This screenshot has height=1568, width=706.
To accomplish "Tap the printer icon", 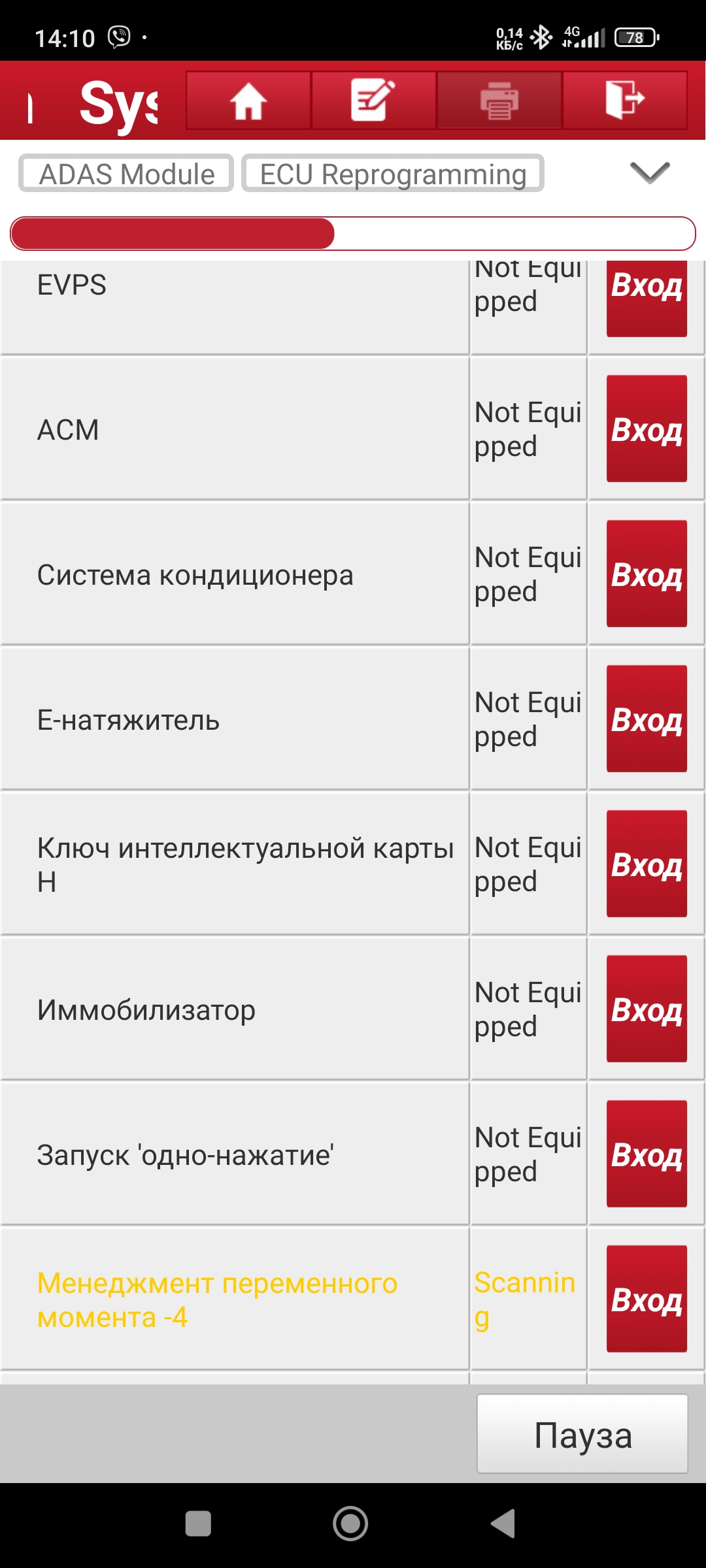I will pyautogui.click(x=499, y=101).
